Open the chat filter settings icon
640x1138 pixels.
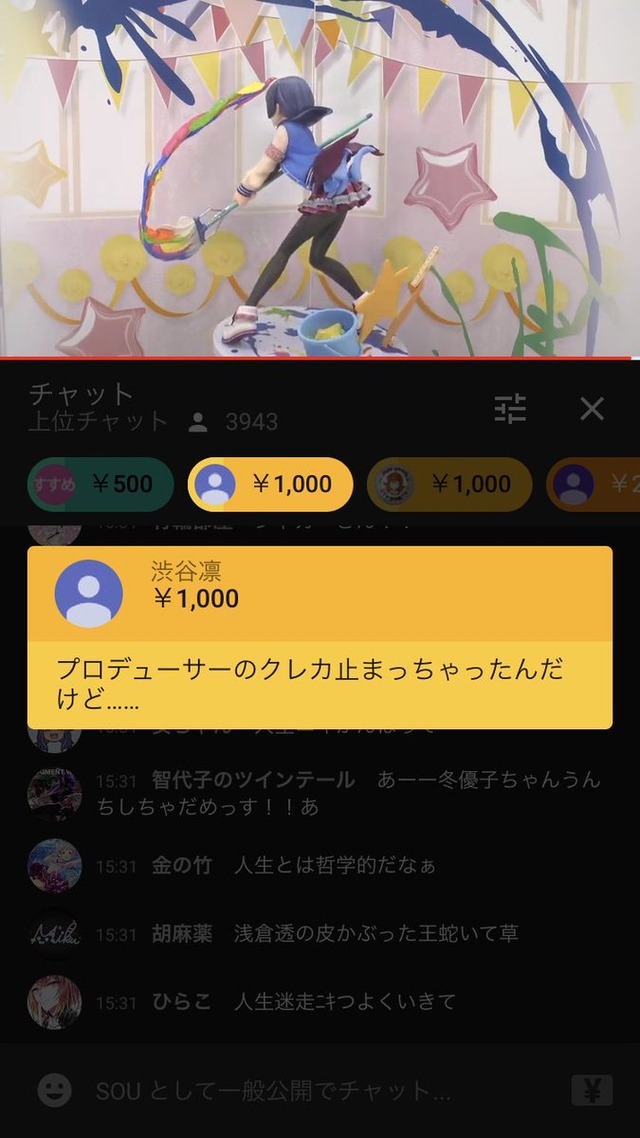pyautogui.click(x=510, y=408)
